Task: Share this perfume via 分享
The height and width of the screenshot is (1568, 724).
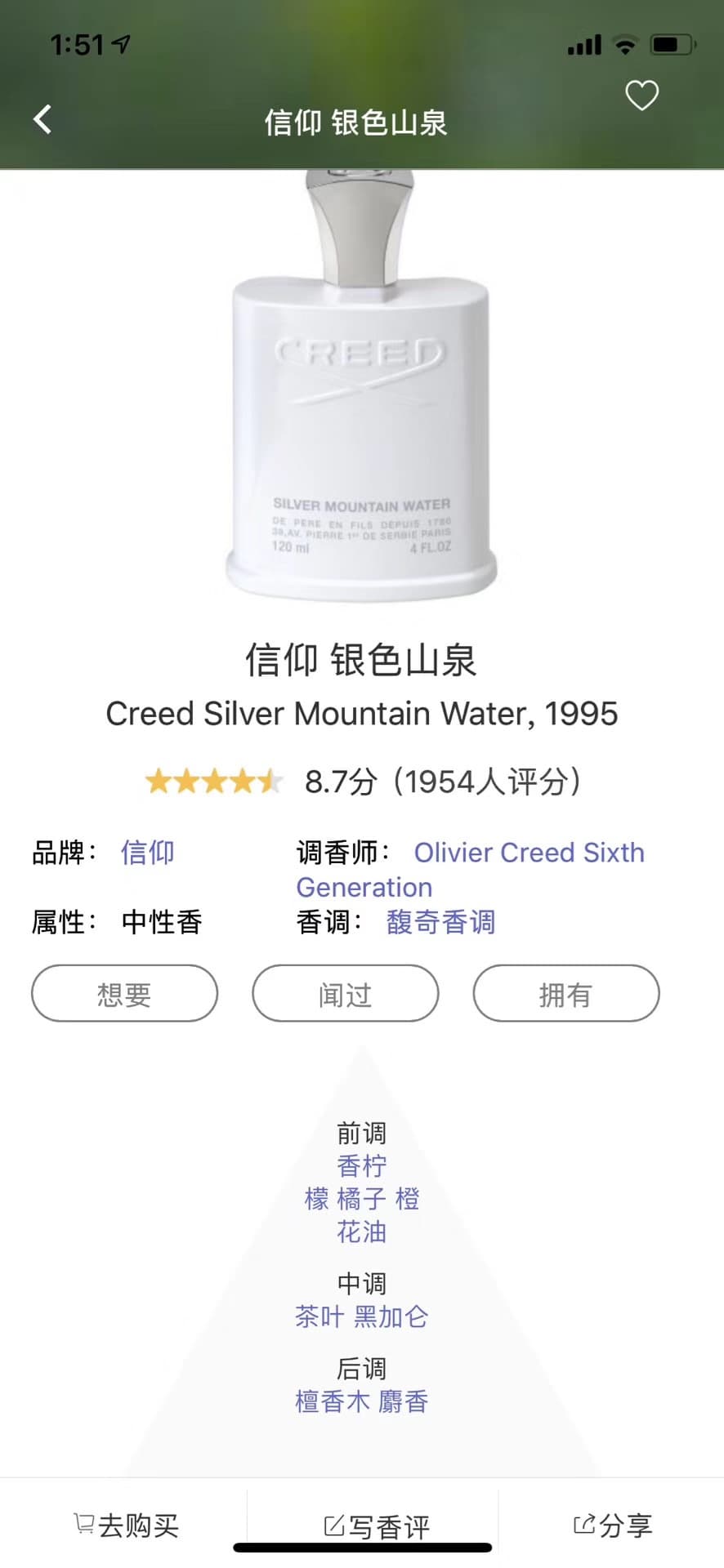Action: [613, 1525]
